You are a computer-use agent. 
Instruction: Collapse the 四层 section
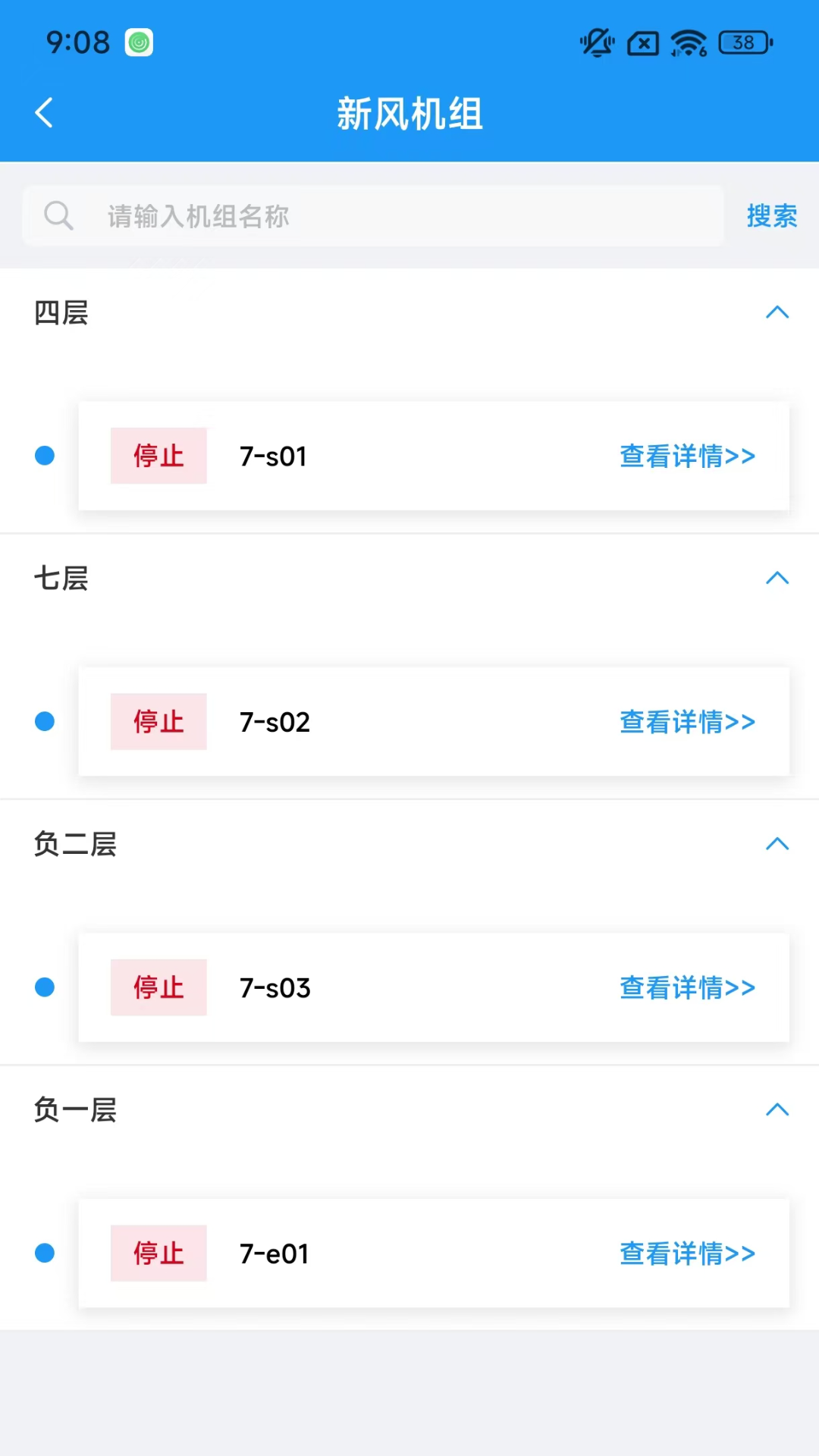pyautogui.click(x=777, y=312)
